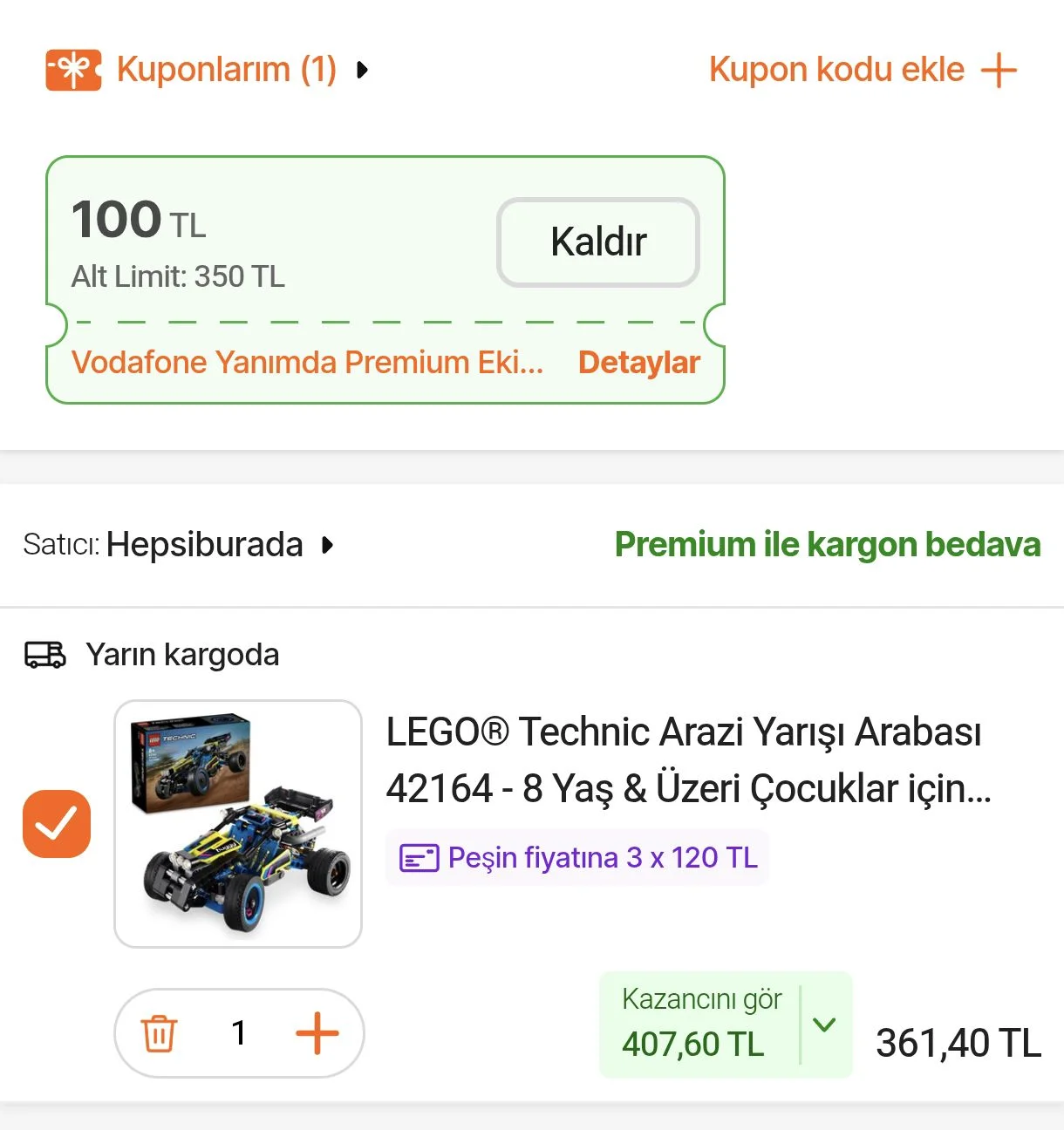
Task: Open the LEGO Technic Arazi Yarışı Arabası title
Action: 687,759
